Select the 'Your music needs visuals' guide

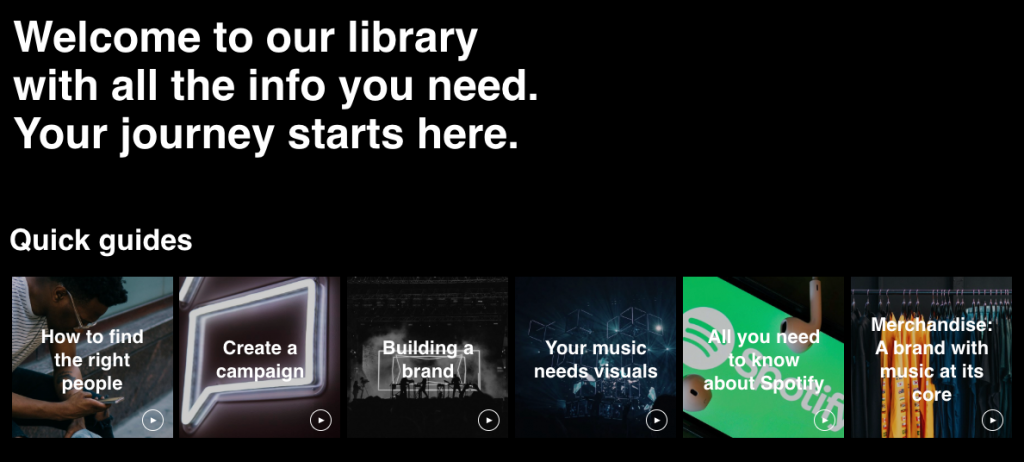pyautogui.click(x=596, y=358)
